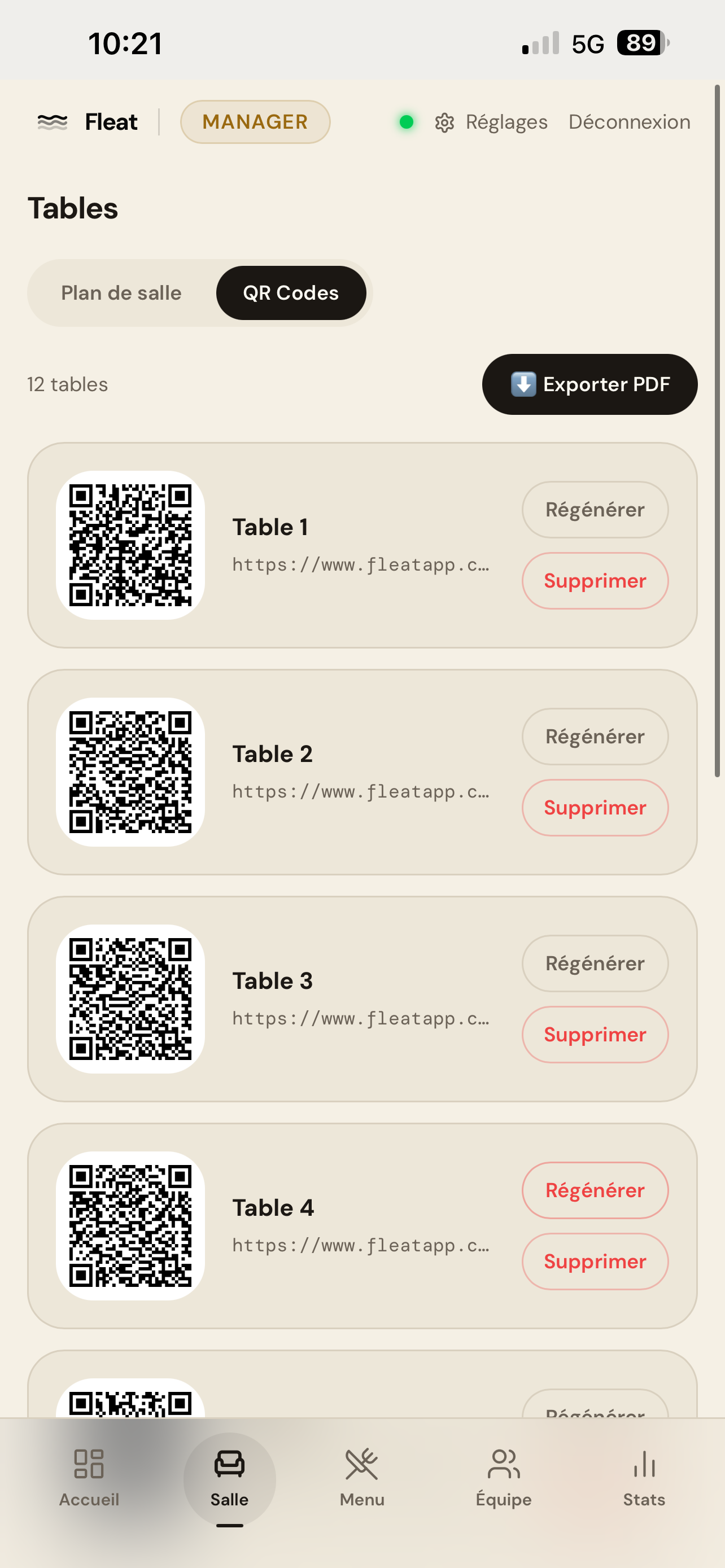
Task: Click the Table 1 fleatapp URL
Action: (x=361, y=564)
